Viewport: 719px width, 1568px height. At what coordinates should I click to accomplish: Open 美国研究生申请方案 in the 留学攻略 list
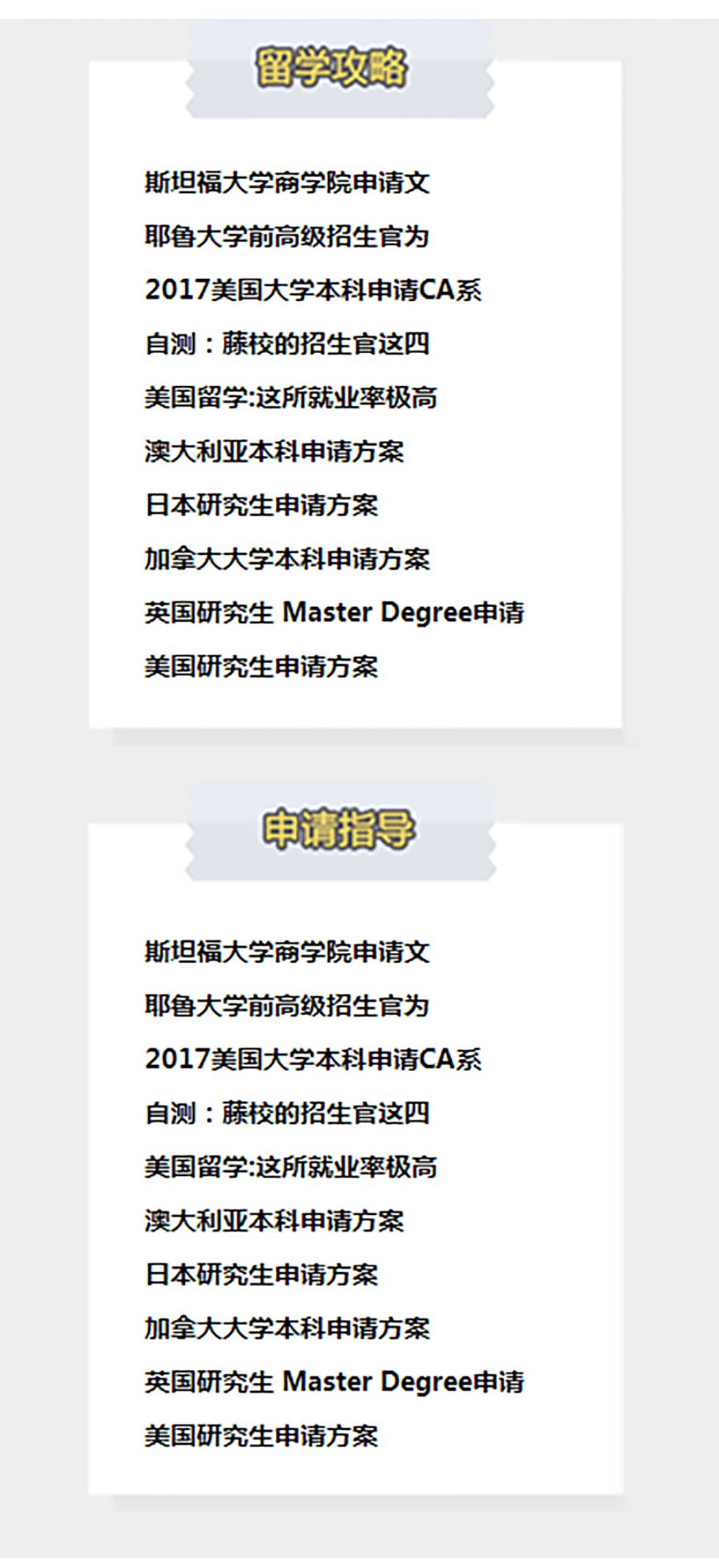[261, 667]
